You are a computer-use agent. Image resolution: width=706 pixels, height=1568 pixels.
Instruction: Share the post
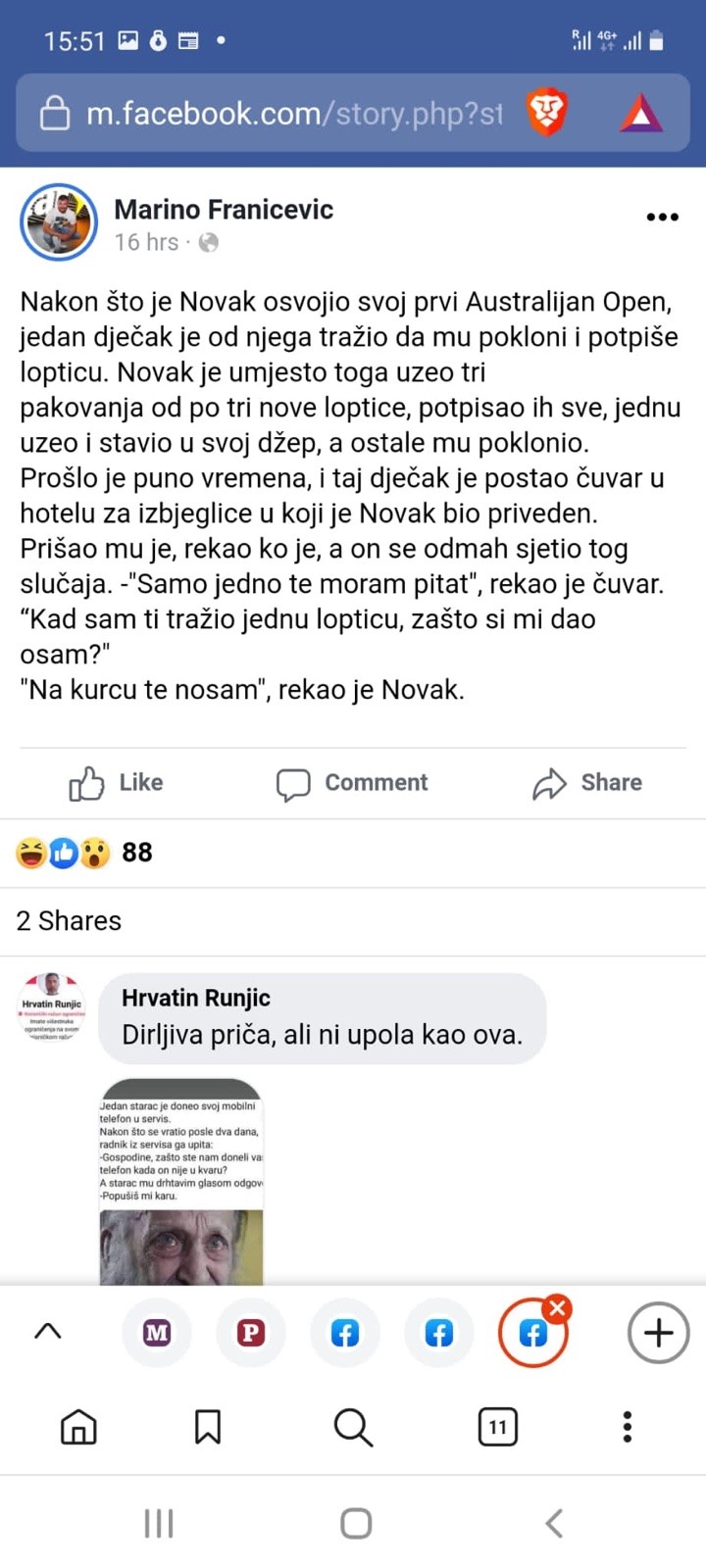click(x=587, y=782)
